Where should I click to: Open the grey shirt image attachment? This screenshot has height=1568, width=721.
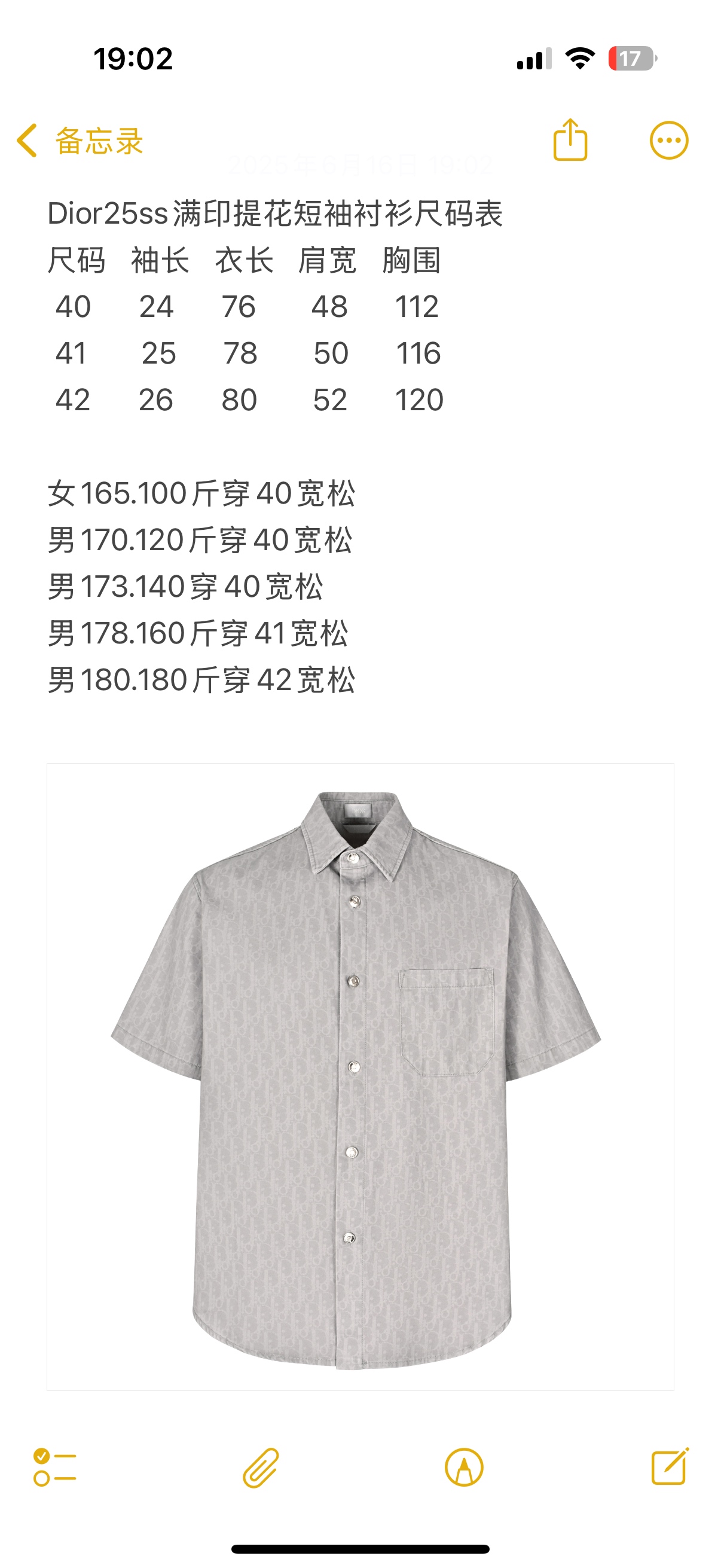tap(360, 1076)
